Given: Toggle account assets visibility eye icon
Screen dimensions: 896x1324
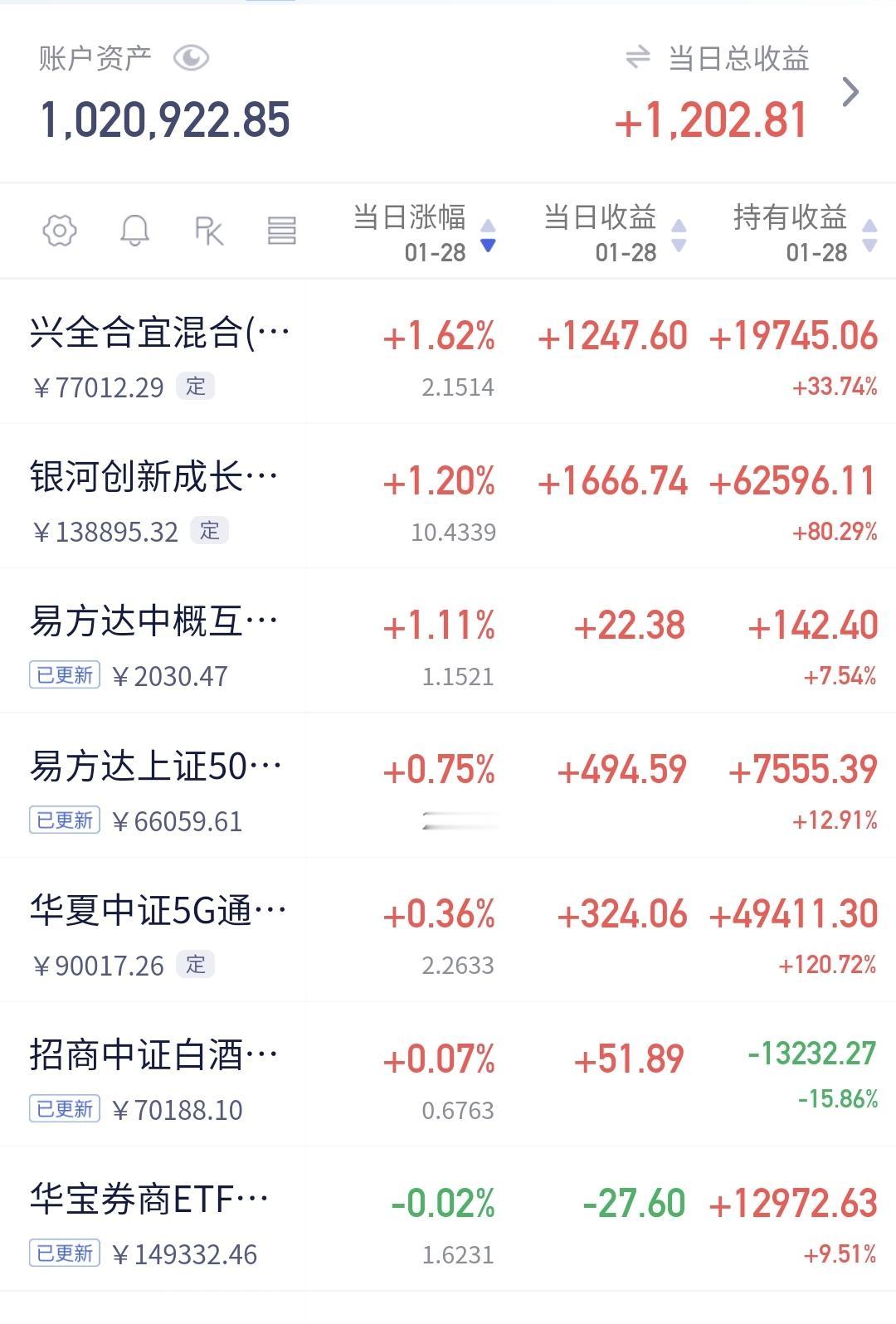Looking at the screenshot, I should point(191,58).
